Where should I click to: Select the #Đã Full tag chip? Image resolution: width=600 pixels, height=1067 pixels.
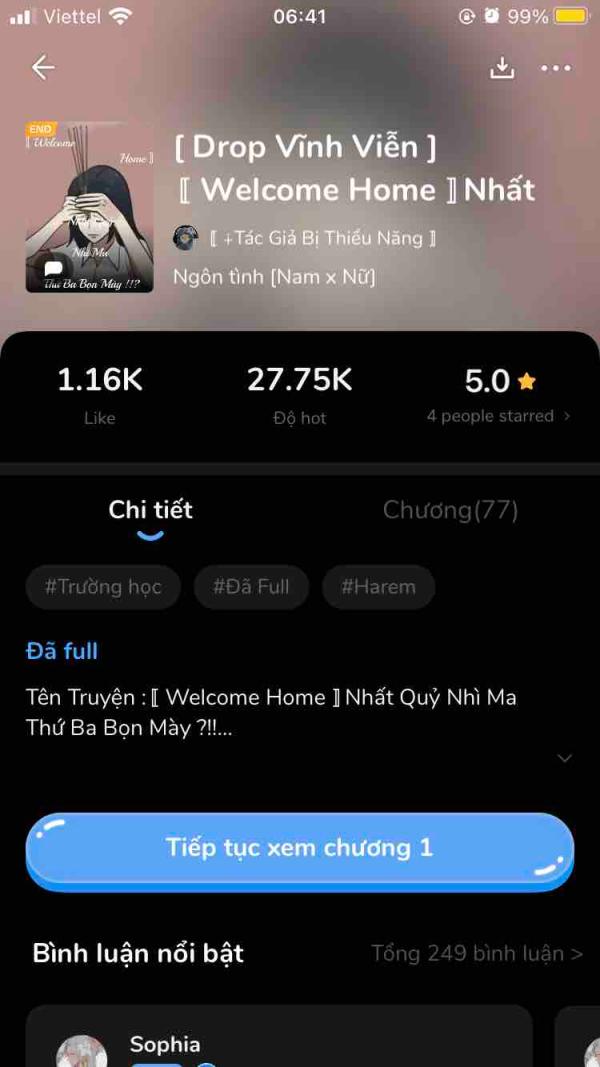coord(251,587)
